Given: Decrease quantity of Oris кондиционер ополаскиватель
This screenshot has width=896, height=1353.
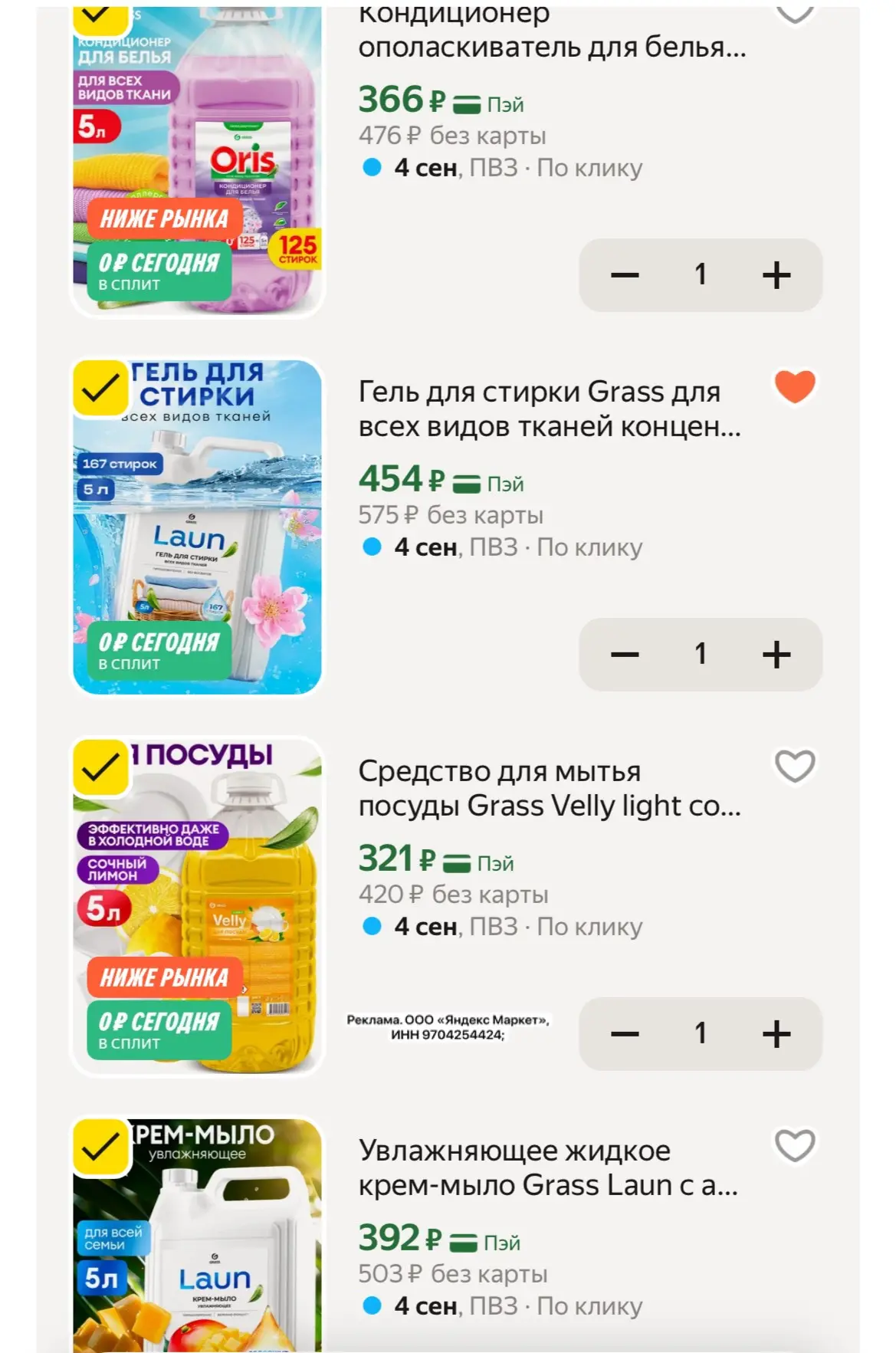Looking at the screenshot, I should tap(625, 274).
